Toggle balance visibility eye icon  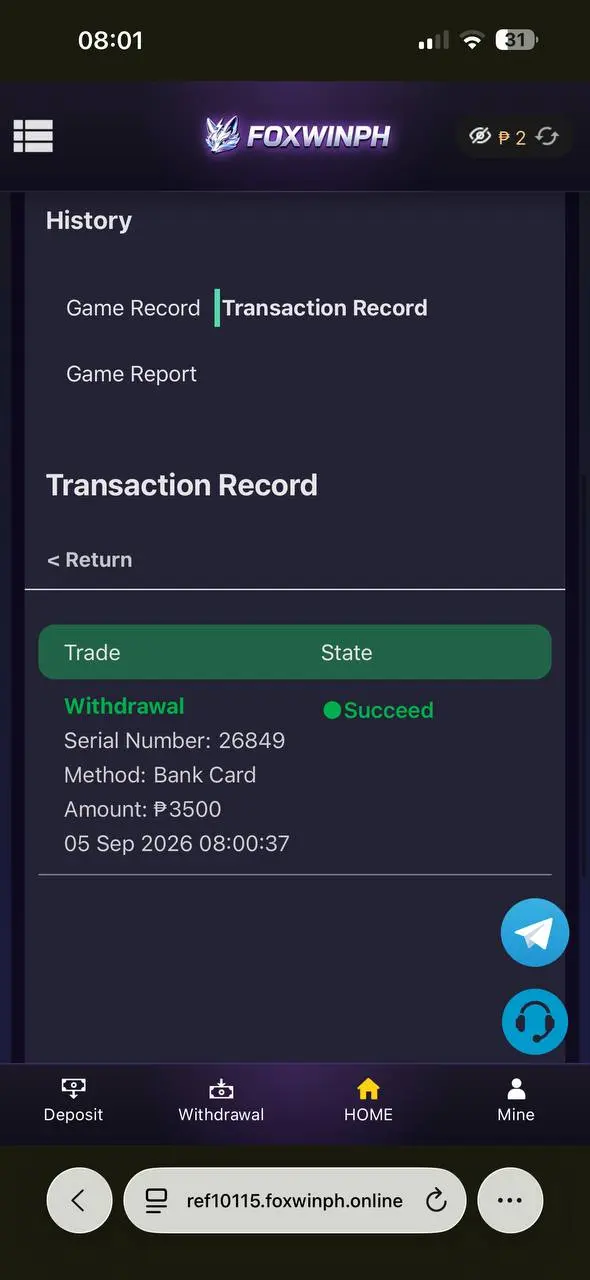coord(480,136)
